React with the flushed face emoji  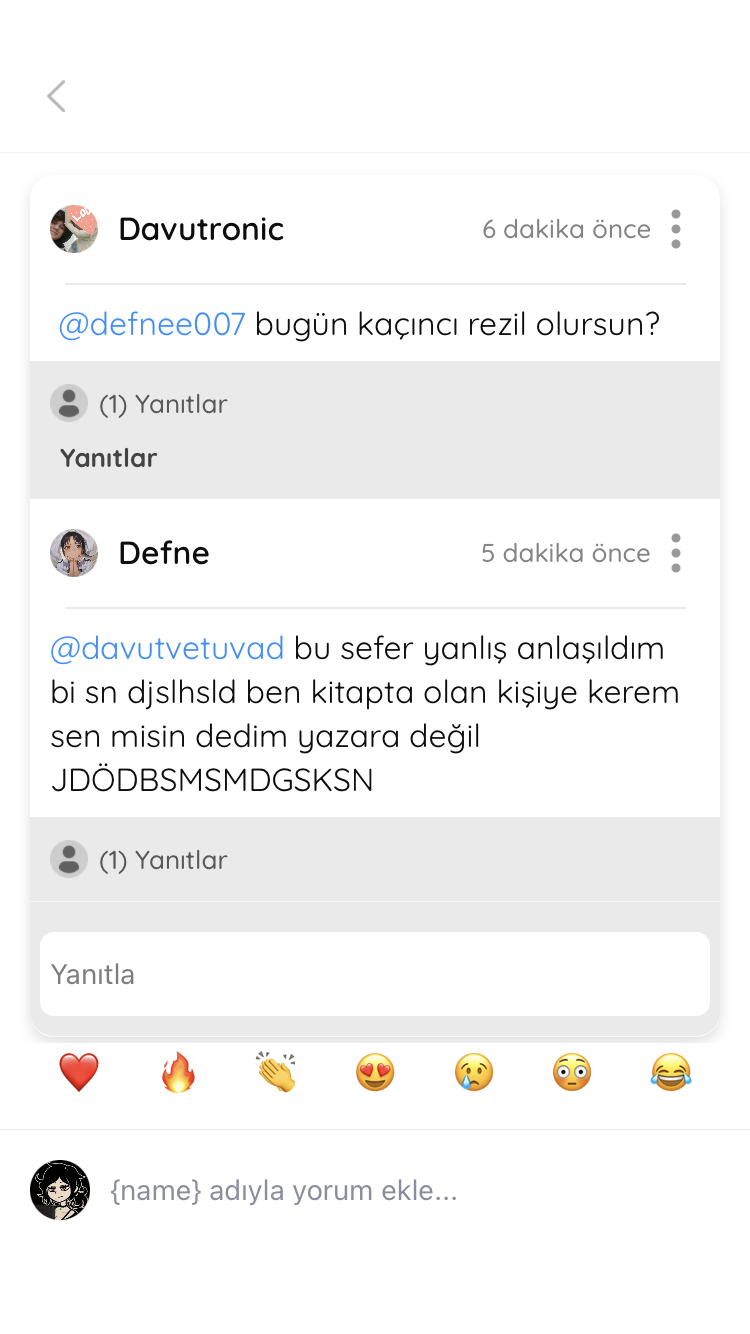click(572, 1073)
